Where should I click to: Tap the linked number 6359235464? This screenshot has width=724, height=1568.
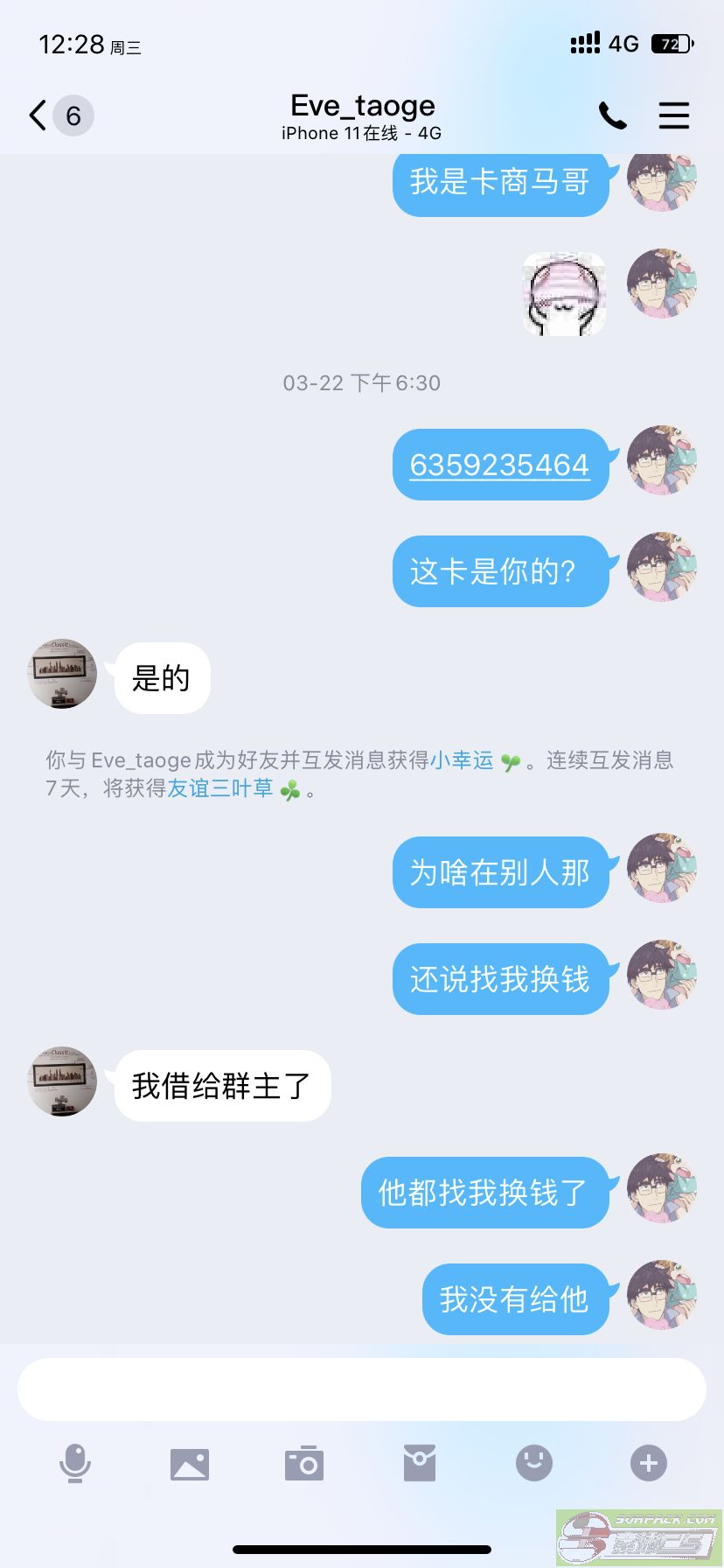pos(499,465)
